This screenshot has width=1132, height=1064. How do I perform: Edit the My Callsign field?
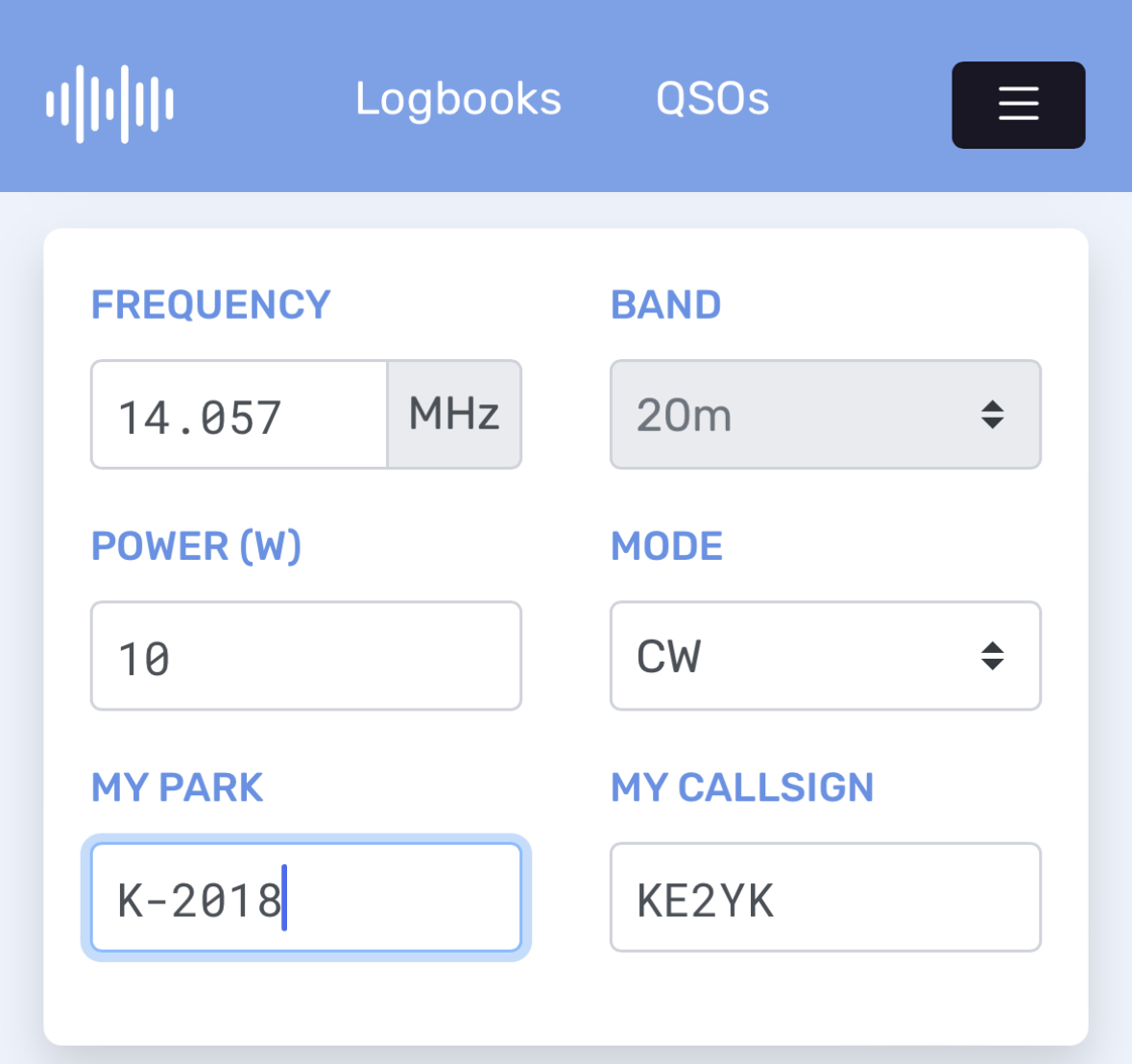pyautogui.click(x=825, y=898)
